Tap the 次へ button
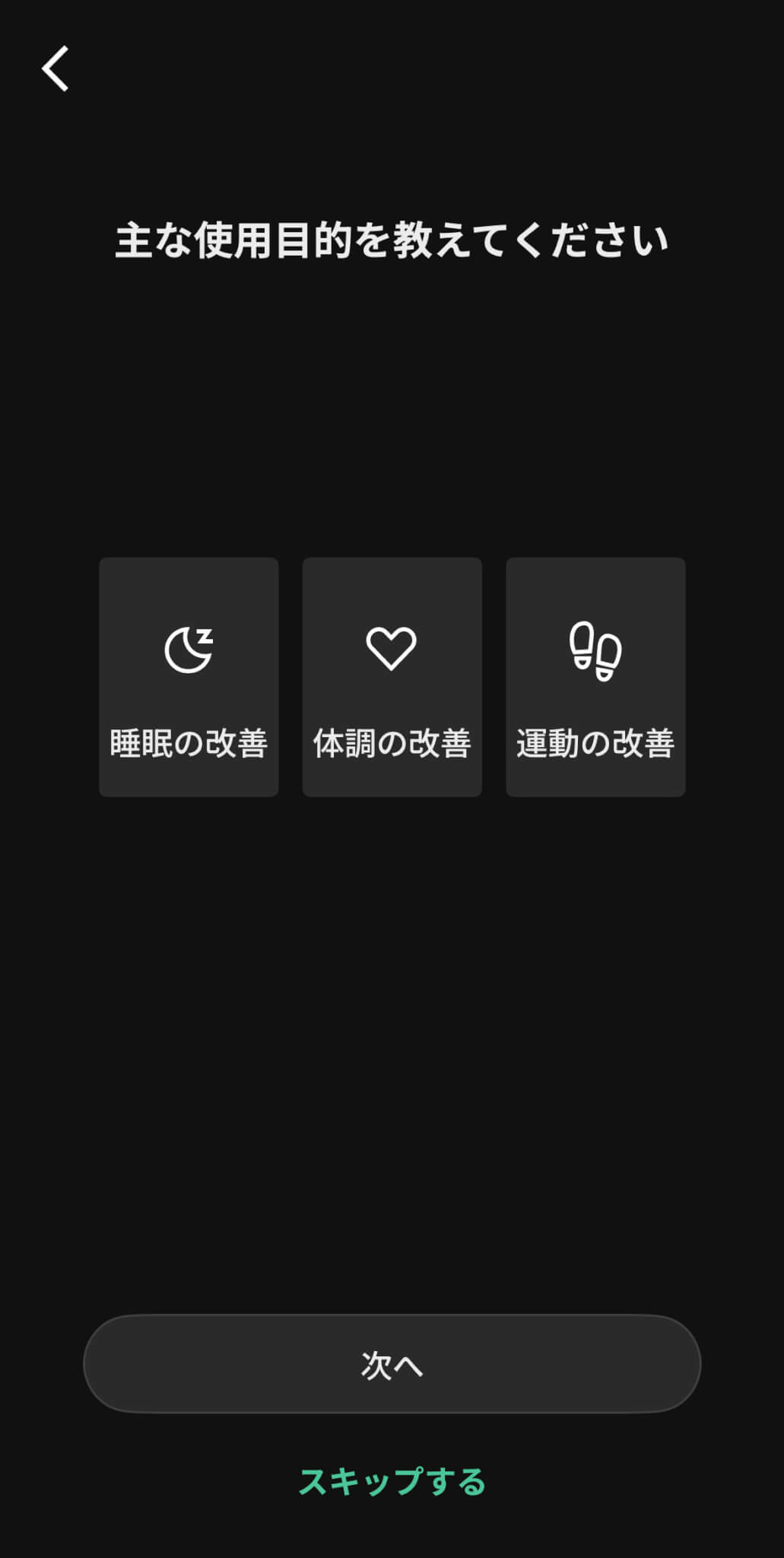 392,1364
